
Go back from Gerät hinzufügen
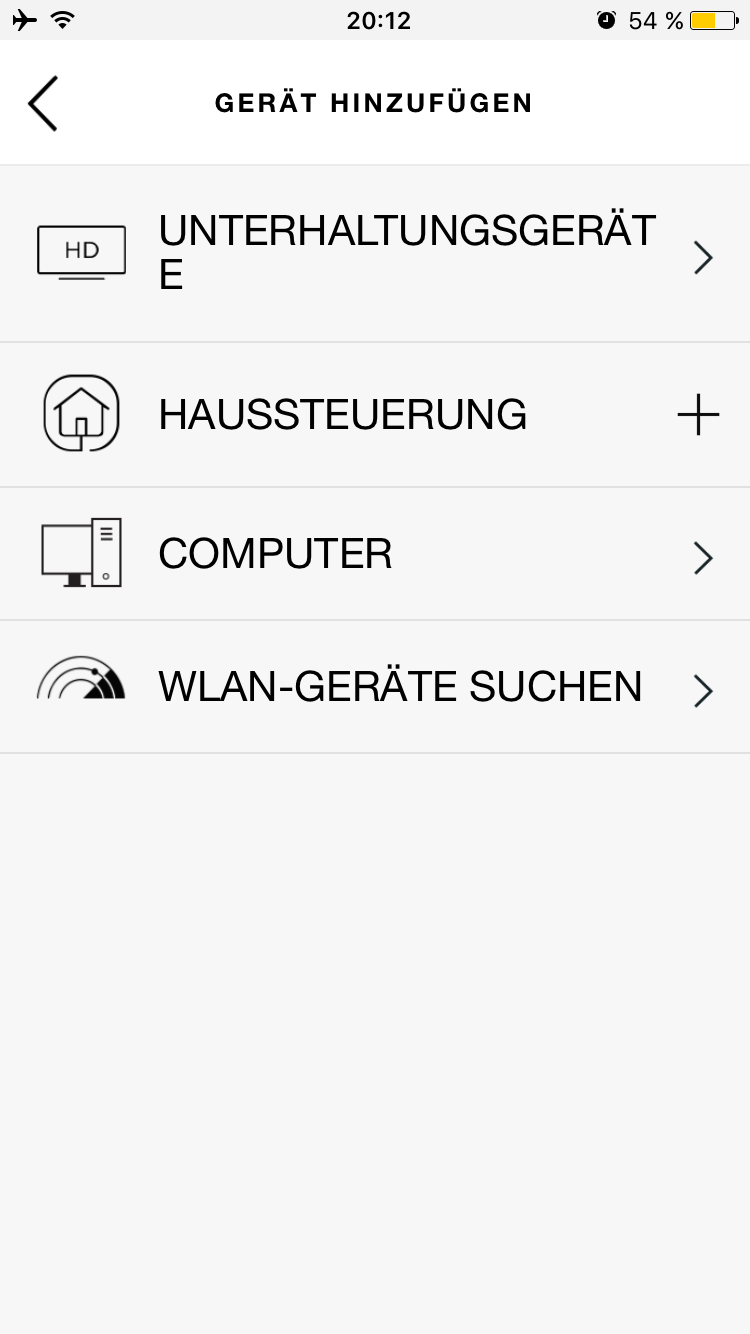tap(43, 103)
